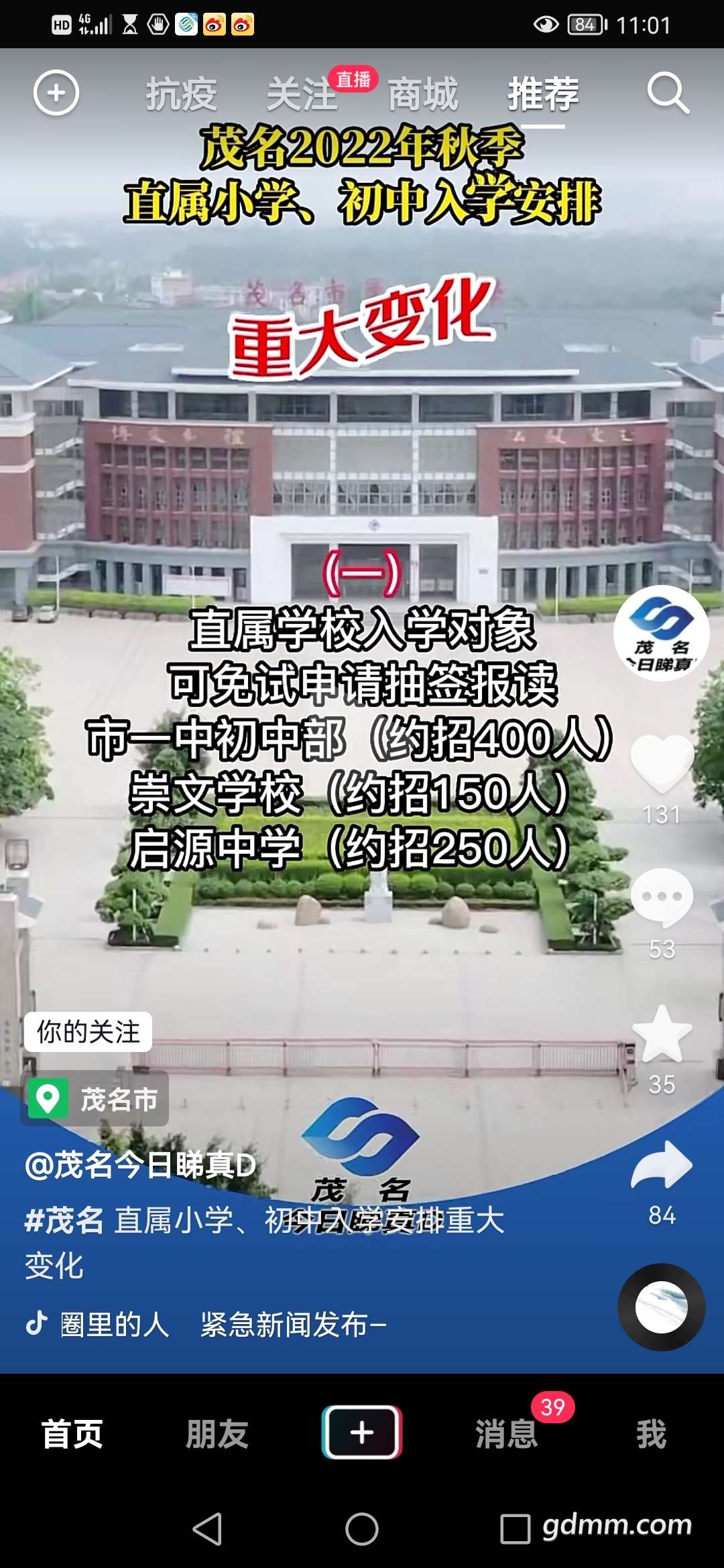Open the rotating music disc
724x1568 pixels.
(662, 1307)
